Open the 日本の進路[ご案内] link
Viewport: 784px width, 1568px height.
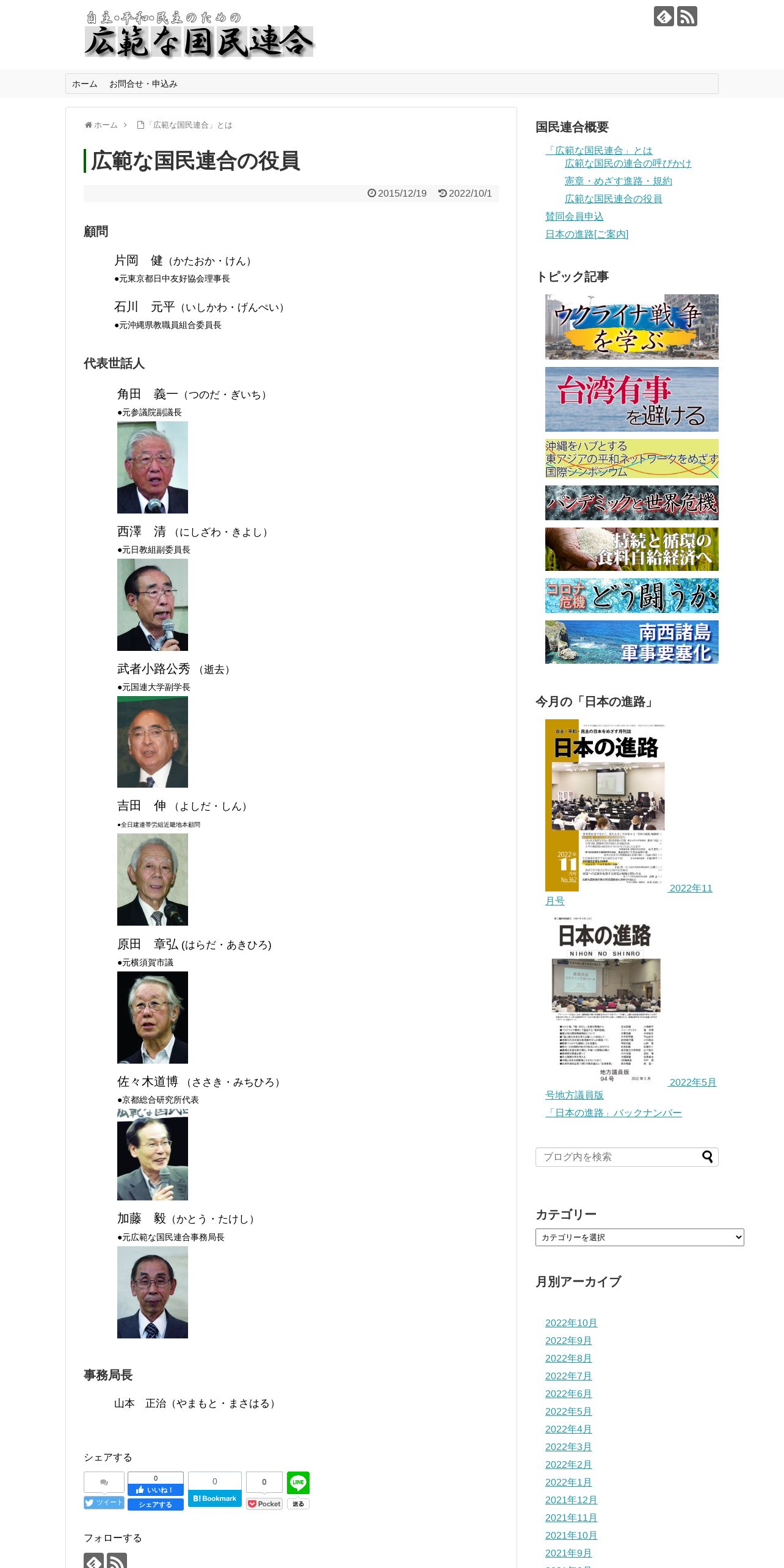(587, 234)
